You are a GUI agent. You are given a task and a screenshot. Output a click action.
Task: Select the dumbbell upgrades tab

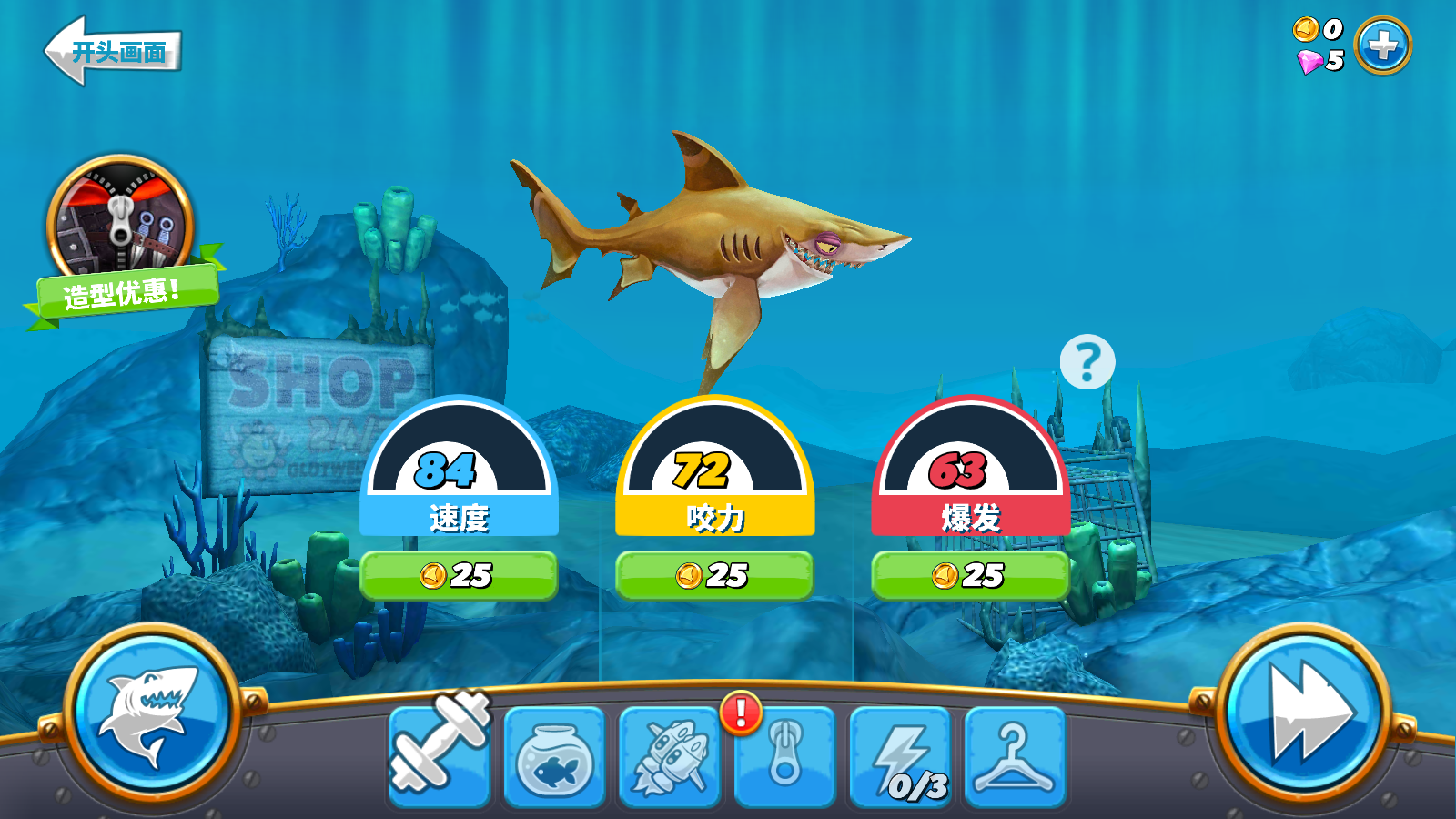coord(440,755)
